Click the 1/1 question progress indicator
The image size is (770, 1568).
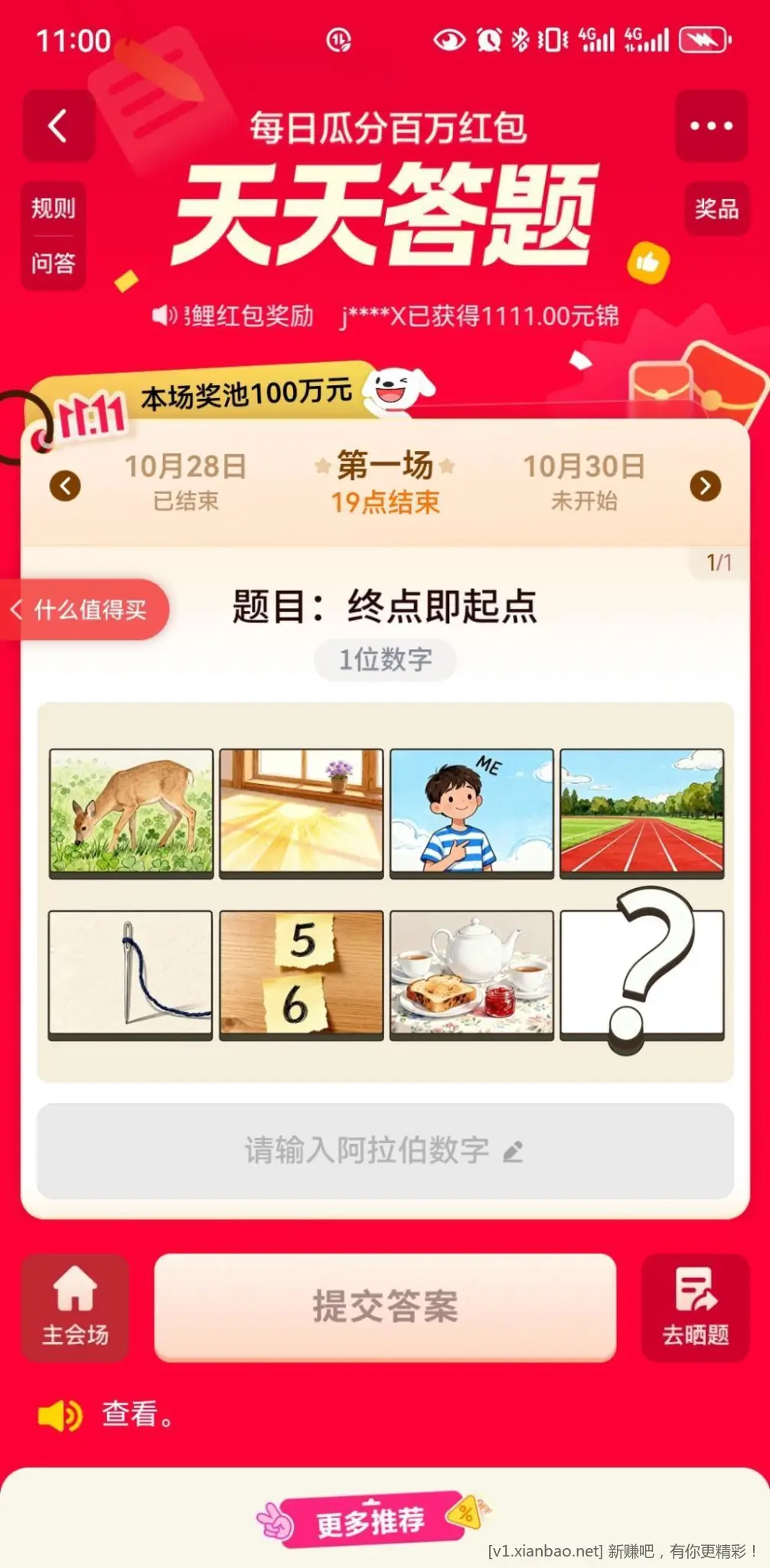click(718, 562)
